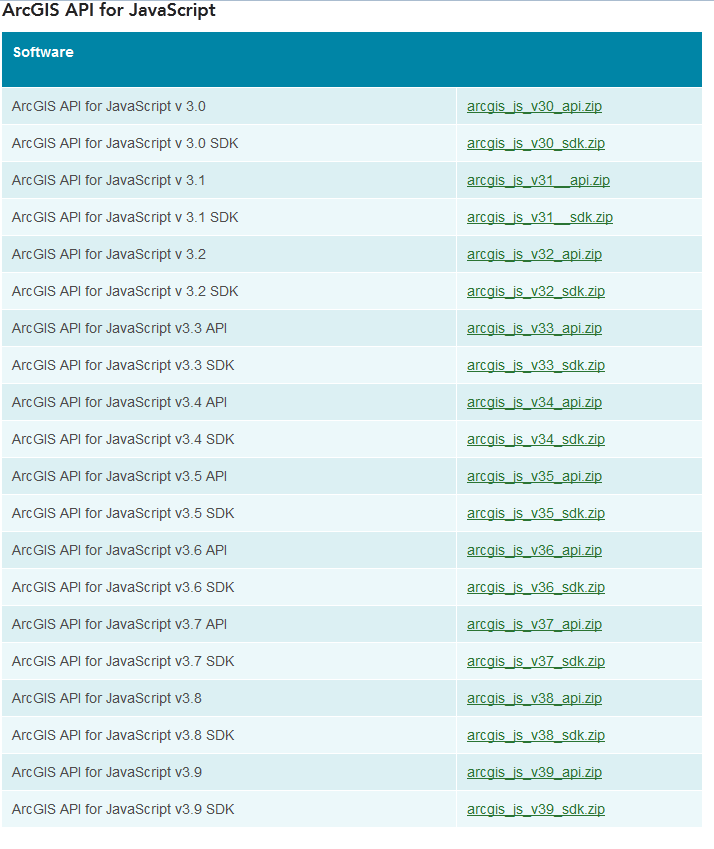Download arcgis_js_v30_api.zip
This screenshot has width=714, height=849.
tap(534, 106)
